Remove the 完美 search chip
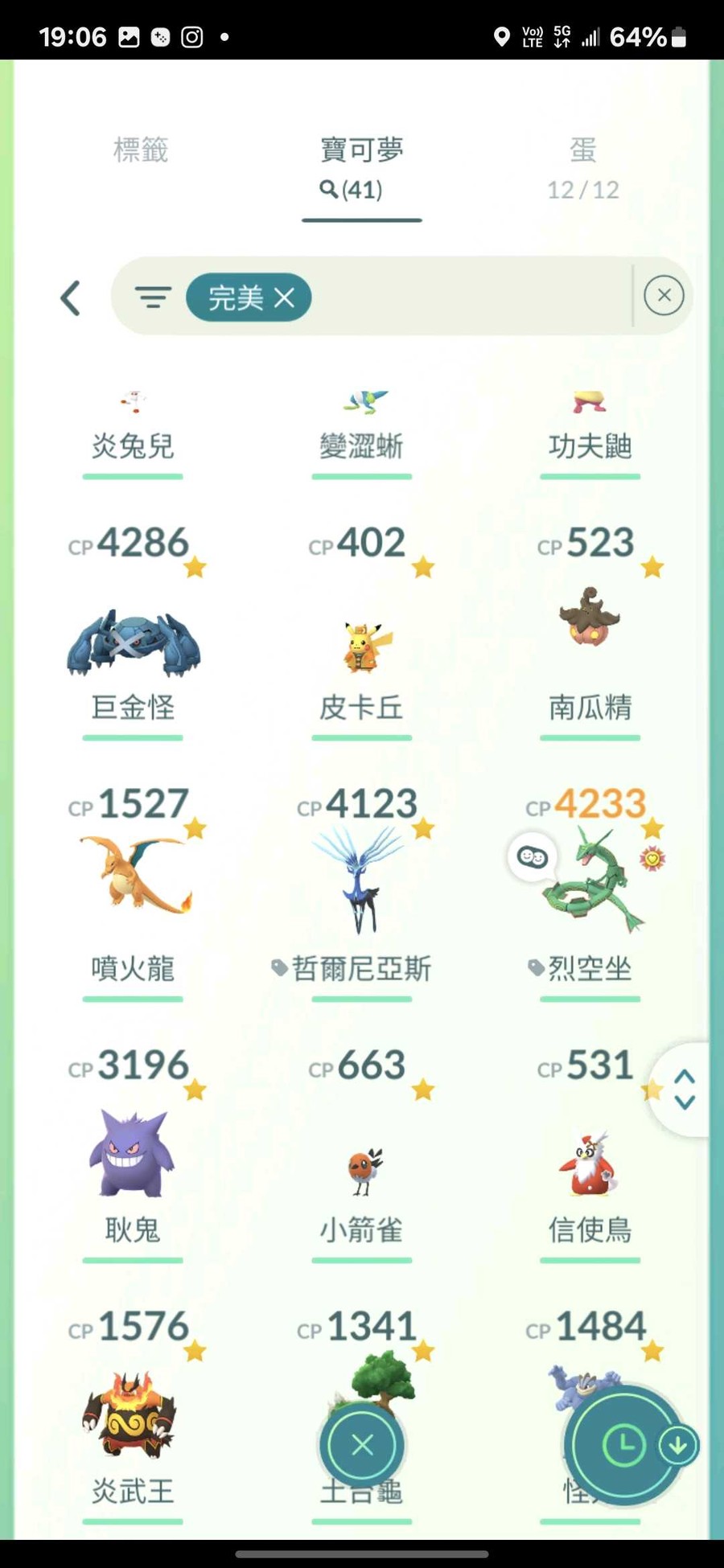Image resolution: width=724 pixels, height=1568 pixels. 284,298
